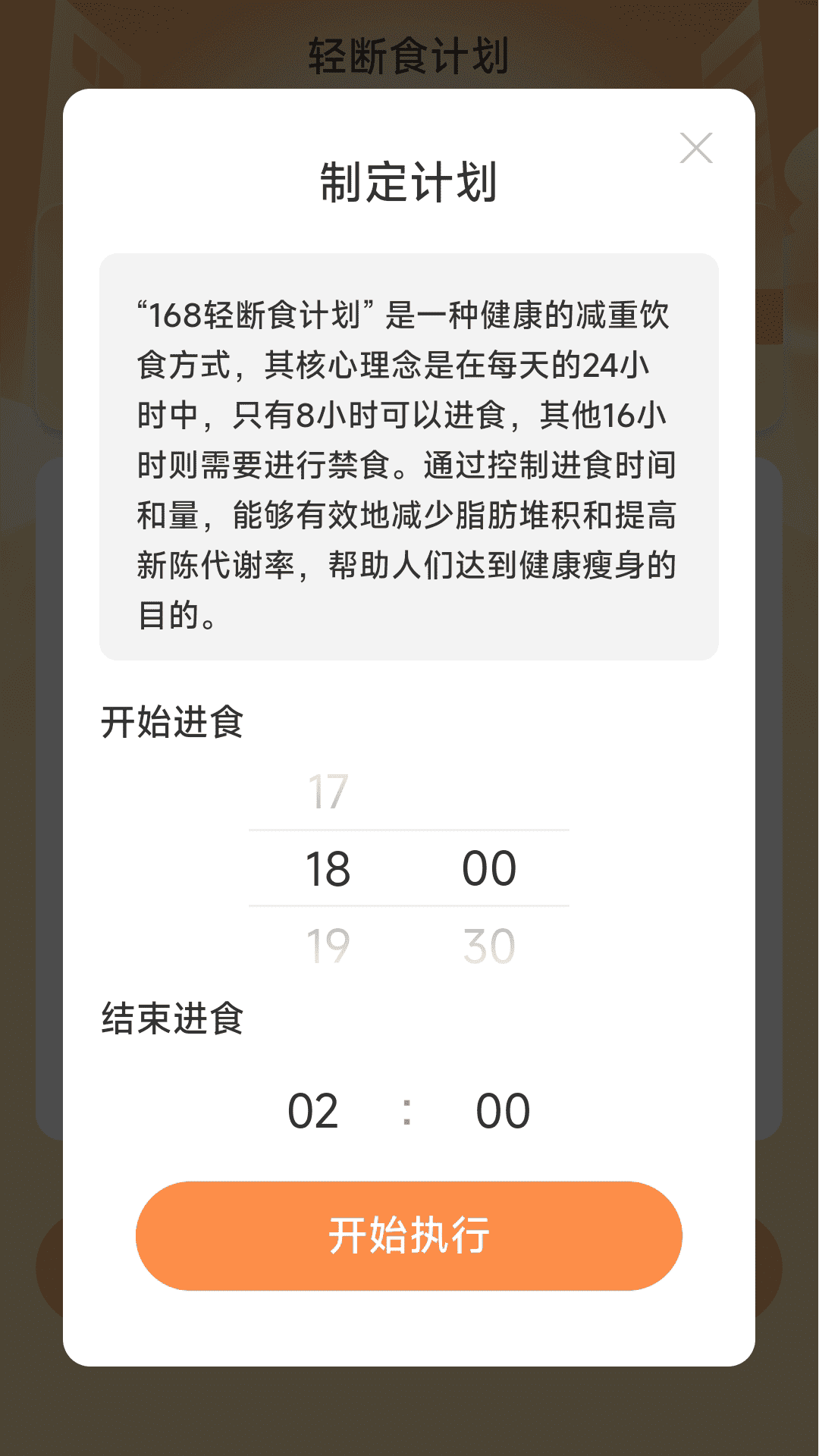Image resolution: width=819 pixels, height=1456 pixels.
Task: Tap the 00 minute value under 结束进食
Action: (x=502, y=1109)
